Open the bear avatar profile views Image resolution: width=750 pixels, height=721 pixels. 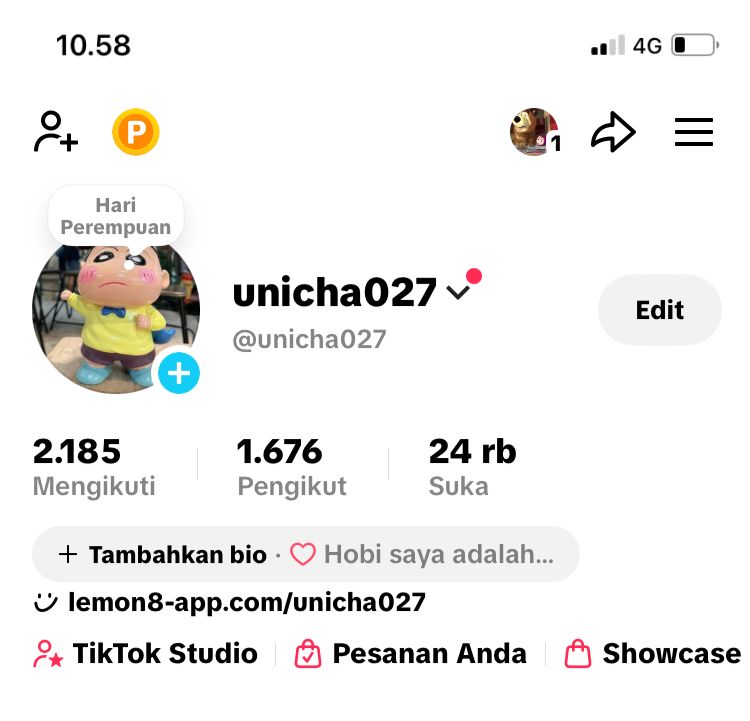point(534,132)
